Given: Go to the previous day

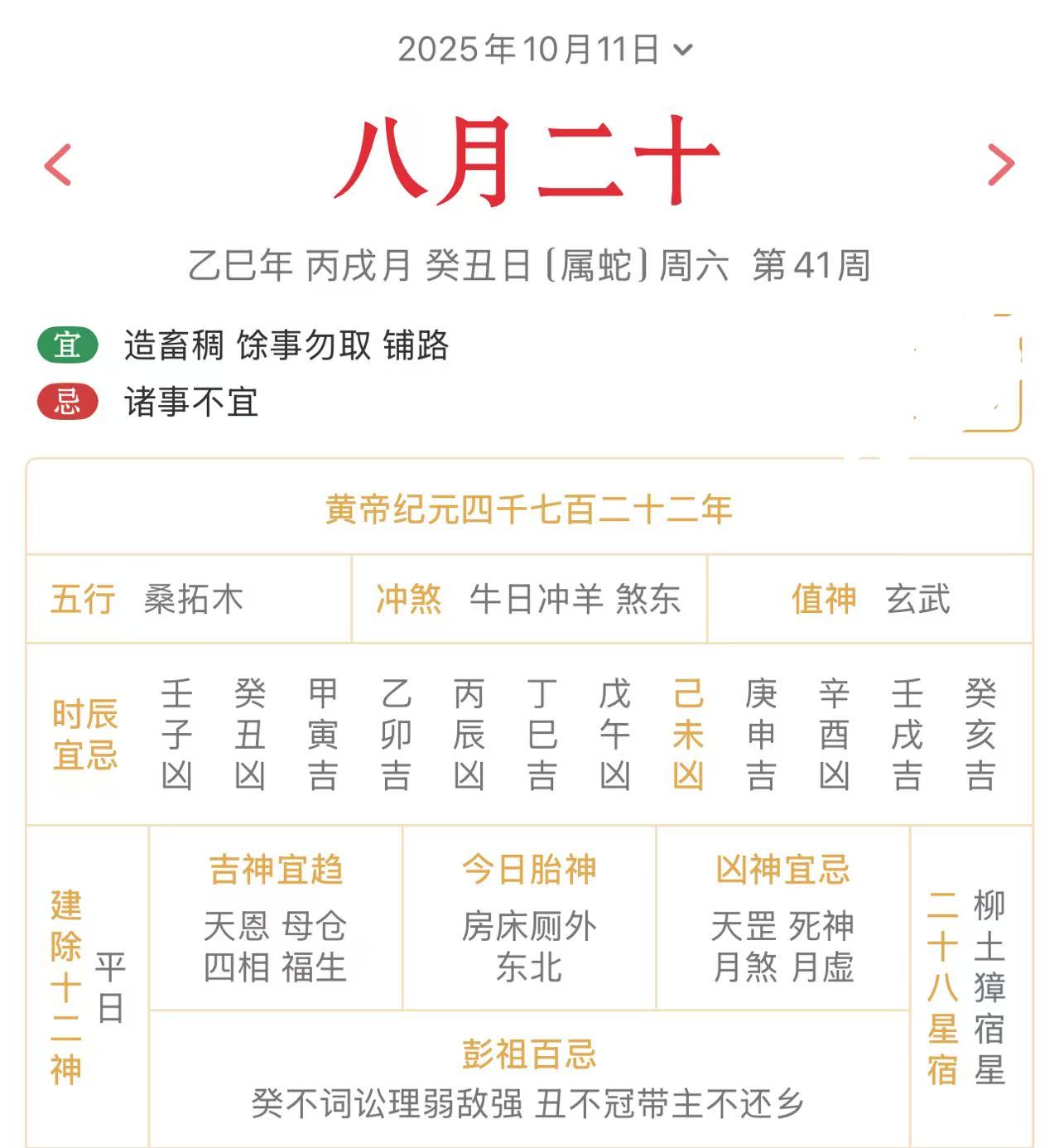Looking at the screenshot, I should (x=58, y=164).
